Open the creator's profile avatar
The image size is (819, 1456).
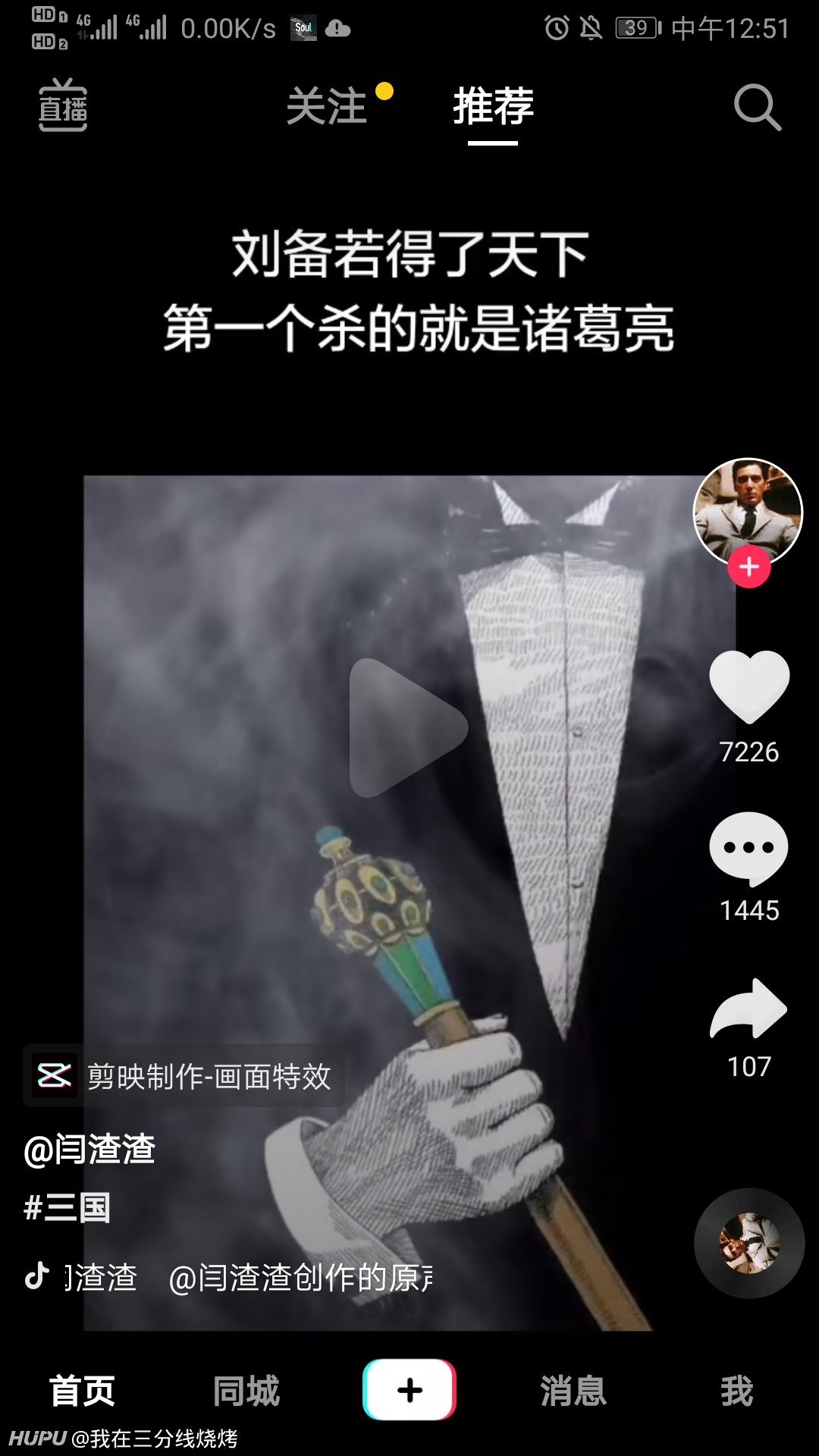tap(748, 513)
